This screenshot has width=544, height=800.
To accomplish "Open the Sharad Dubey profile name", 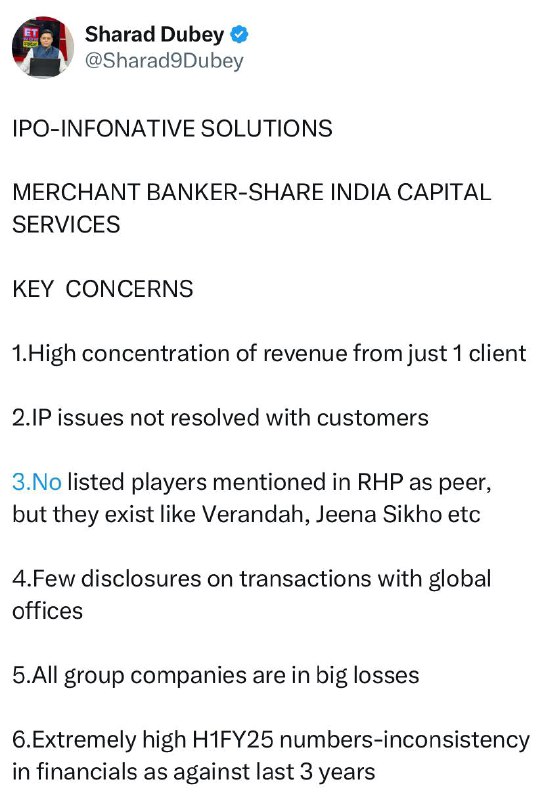I will (154, 35).
